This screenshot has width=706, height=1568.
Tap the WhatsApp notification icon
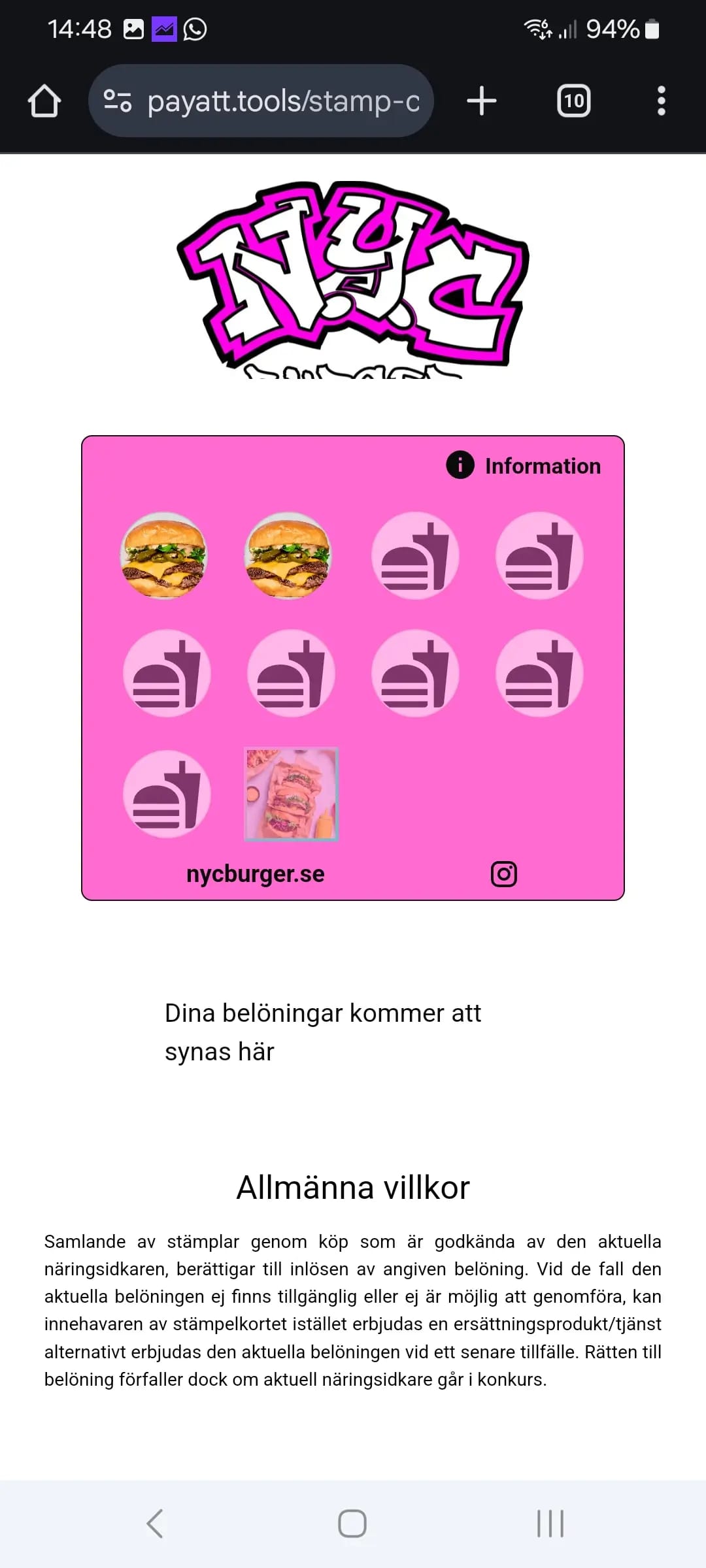tap(196, 29)
